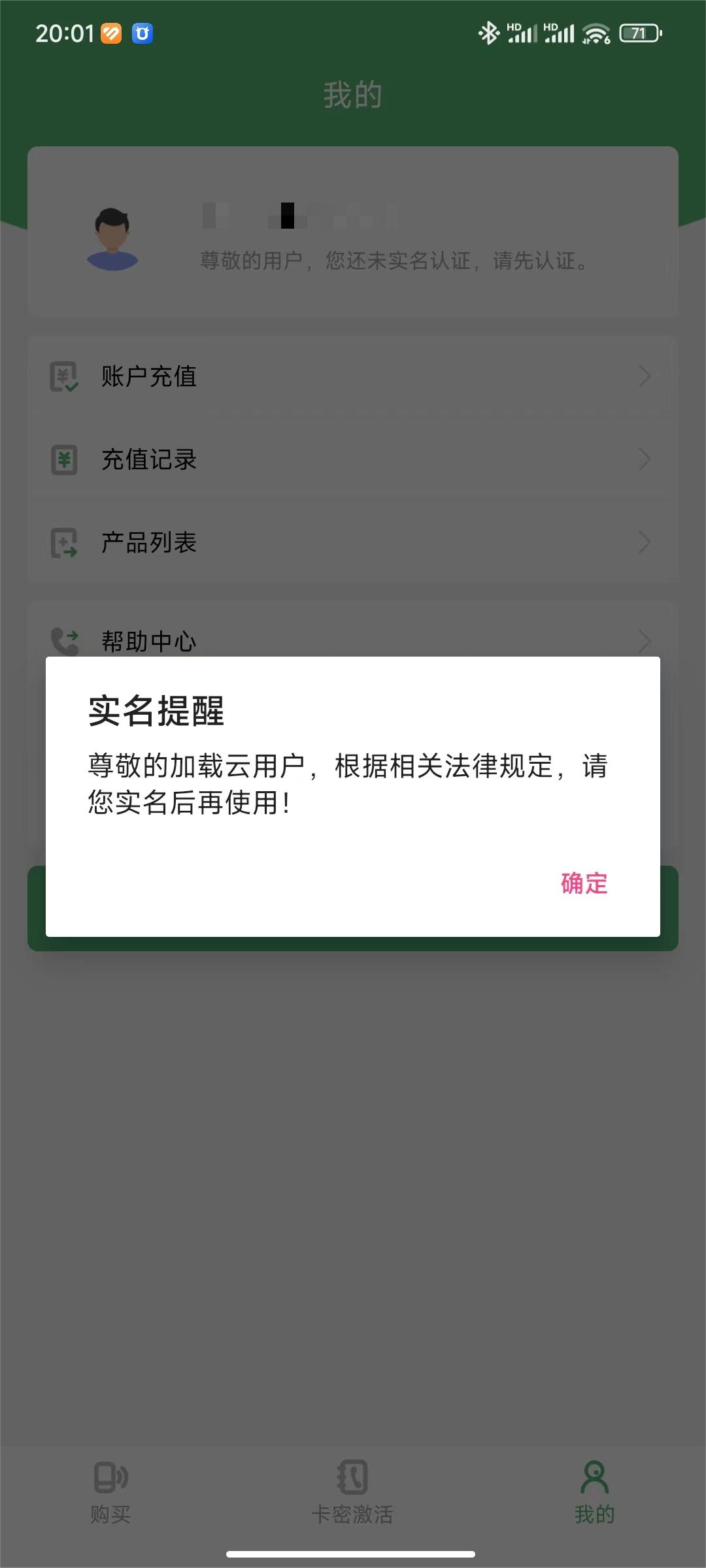Open the user profile avatar card
This screenshot has width=706, height=1568.
(x=353, y=232)
